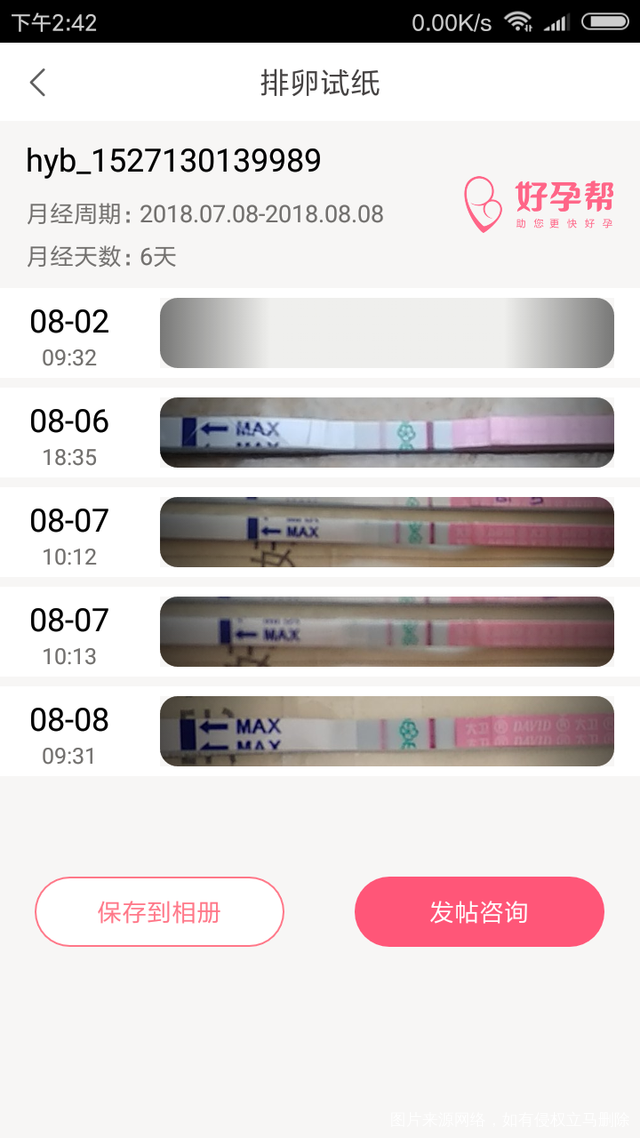Image resolution: width=640 pixels, height=1138 pixels.
Task: Tap 保存到相册 to save to album
Action: (x=160, y=912)
